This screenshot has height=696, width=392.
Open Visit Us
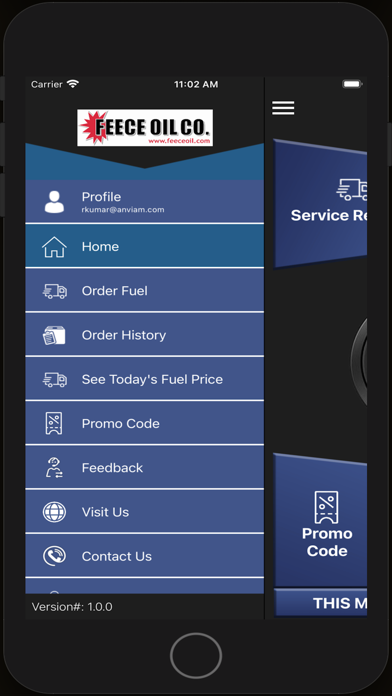[x=145, y=512]
